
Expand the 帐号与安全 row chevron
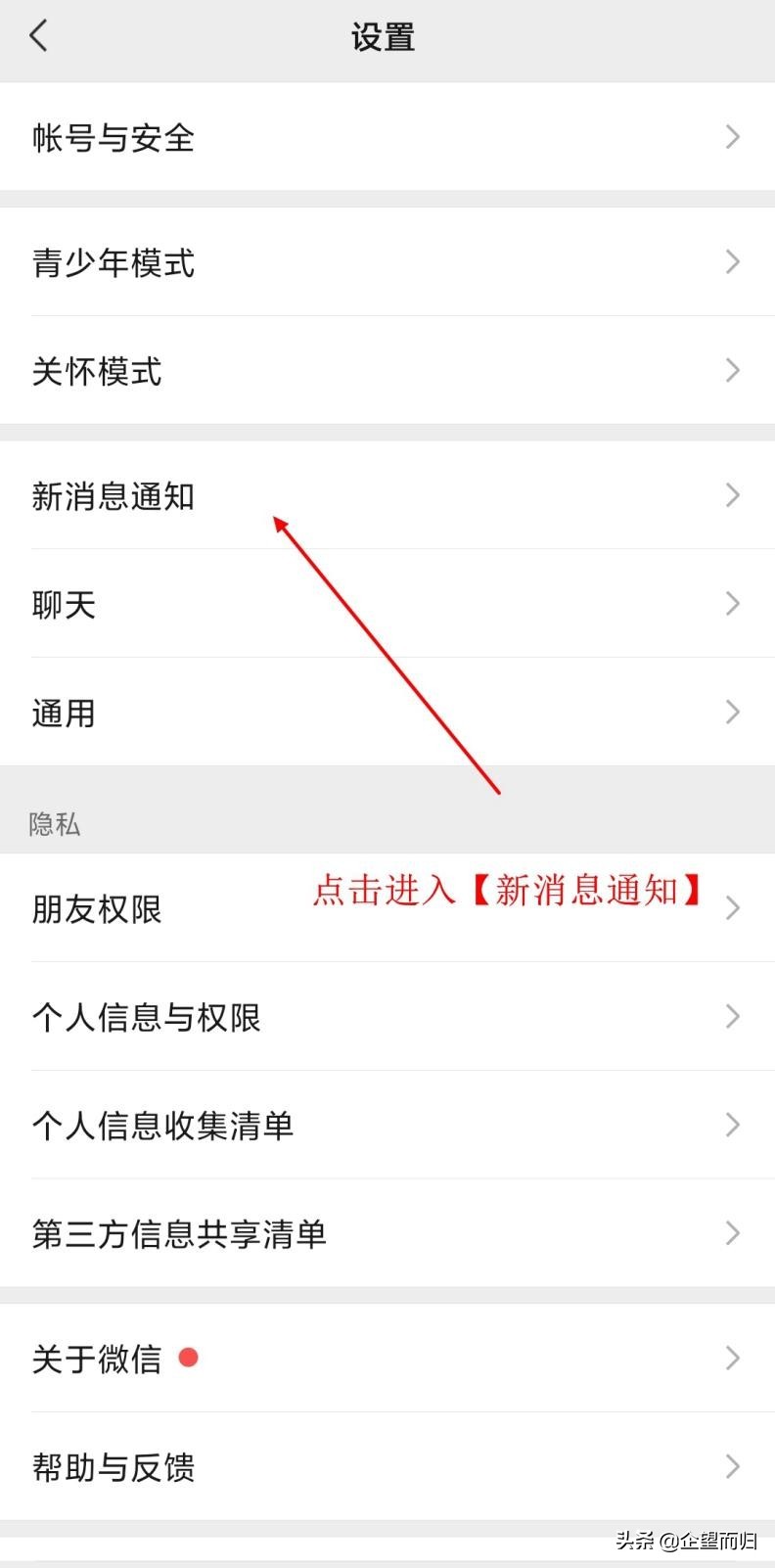[732, 137]
